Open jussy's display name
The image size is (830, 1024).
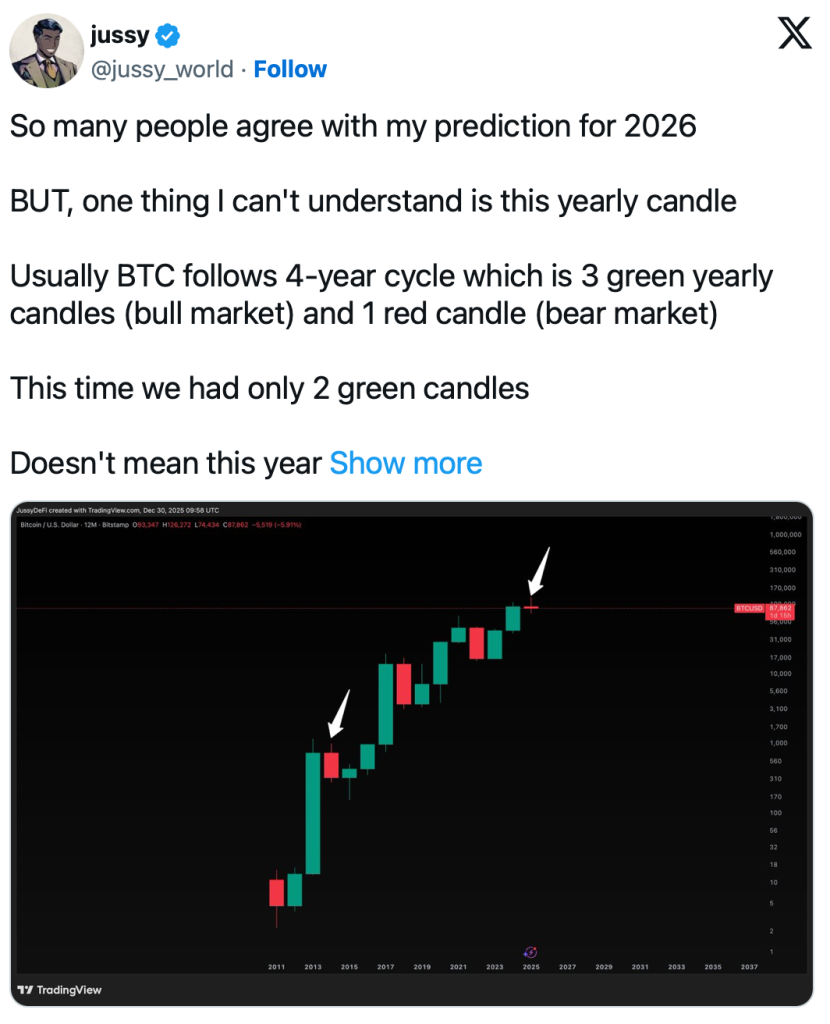point(119,36)
